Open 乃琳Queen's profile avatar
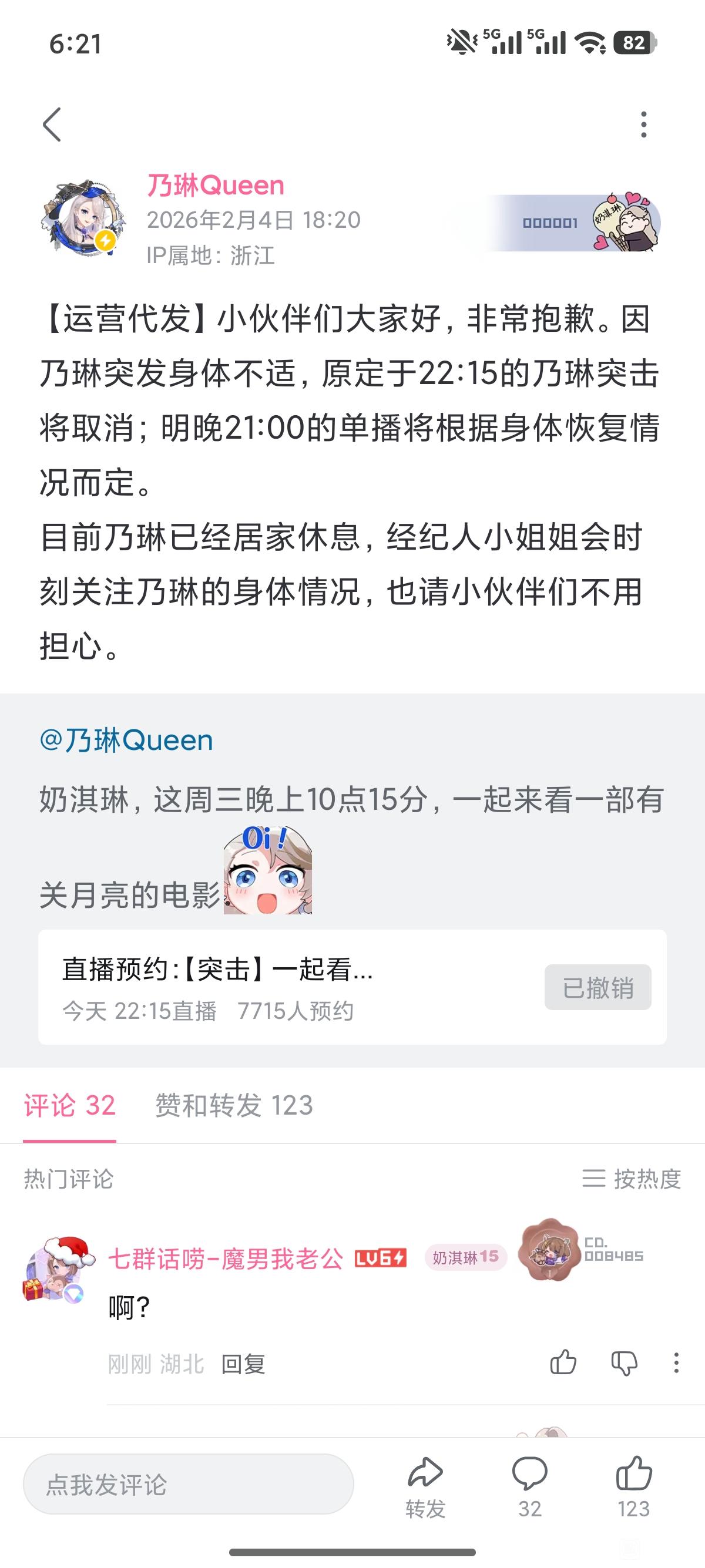 pos(82,218)
